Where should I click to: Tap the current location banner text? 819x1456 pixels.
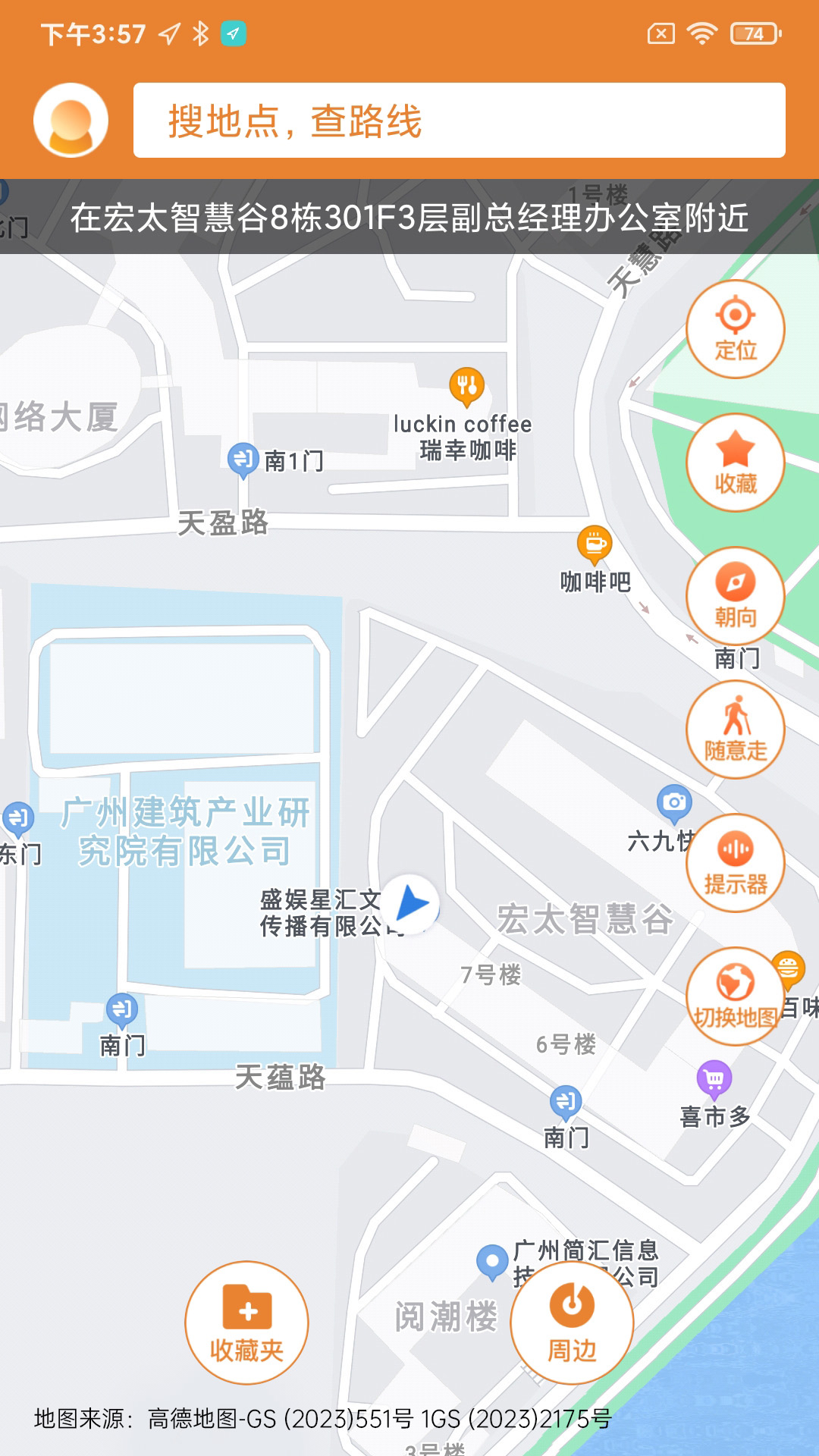click(409, 218)
